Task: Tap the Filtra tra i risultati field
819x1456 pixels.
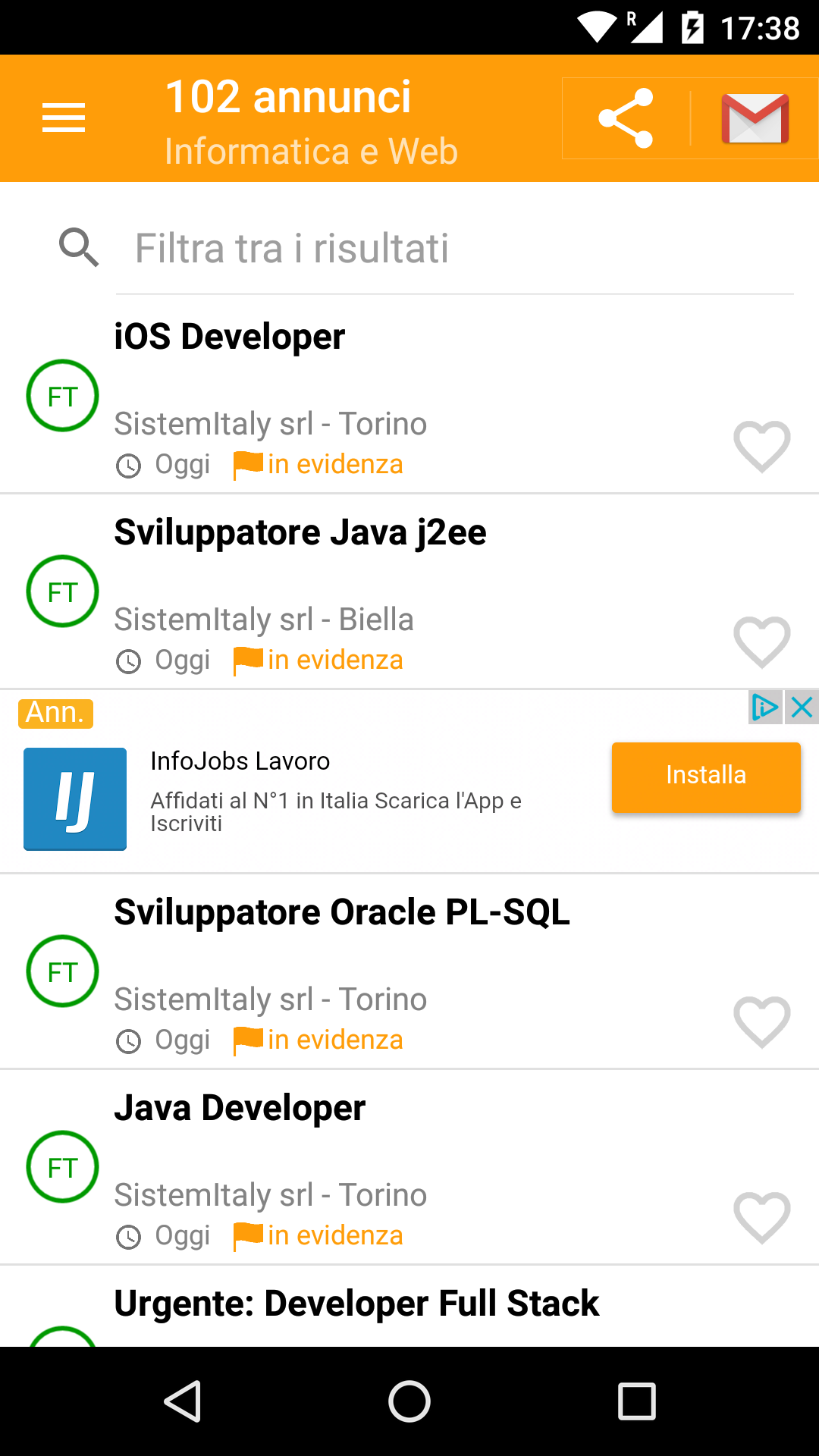Action: 455,249
